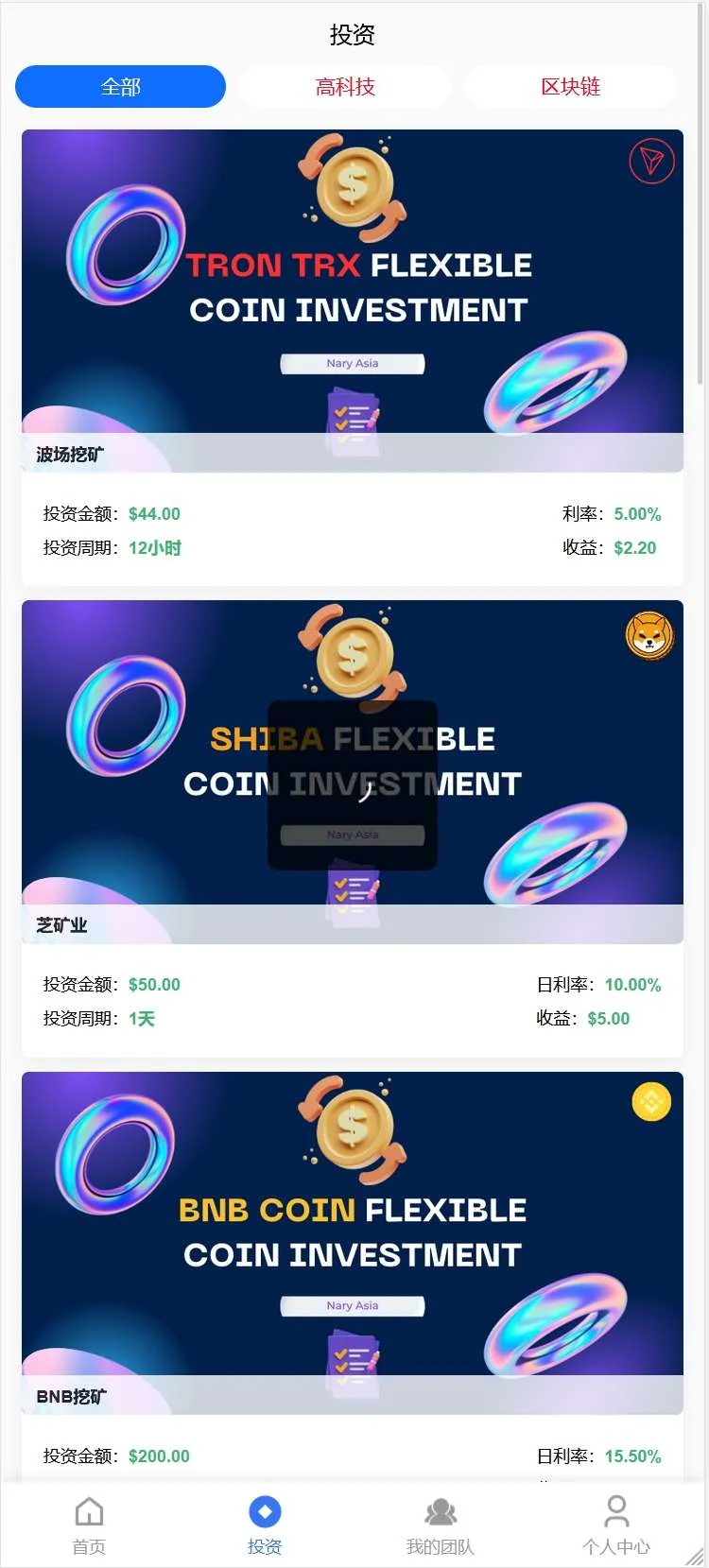709x1568 pixels.
Task: Filter by 区块链 category
Action: 570,87
